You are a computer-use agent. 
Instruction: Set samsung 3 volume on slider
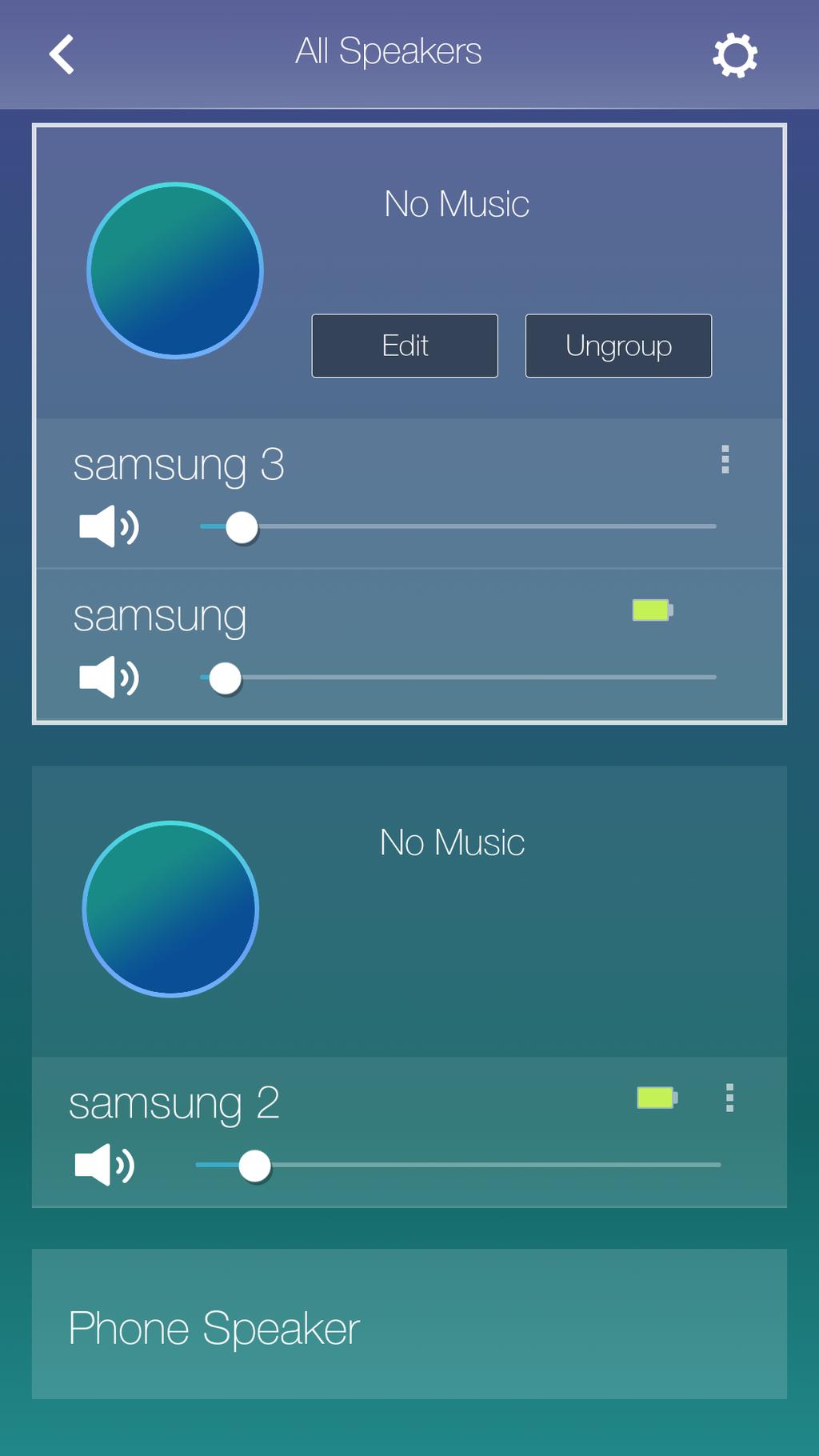click(x=457, y=526)
